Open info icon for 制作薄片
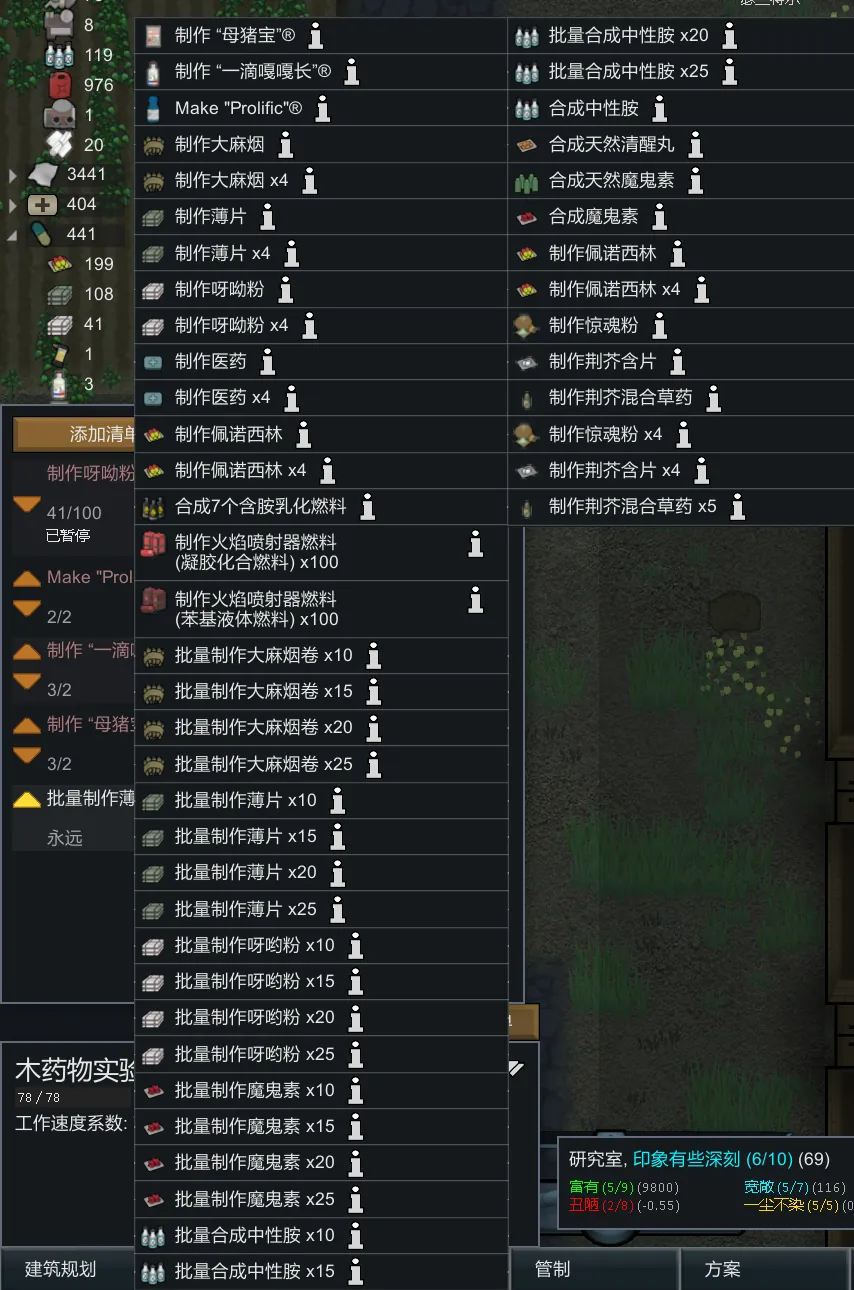The height and width of the screenshot is (1290, 854). pos(267,217)
